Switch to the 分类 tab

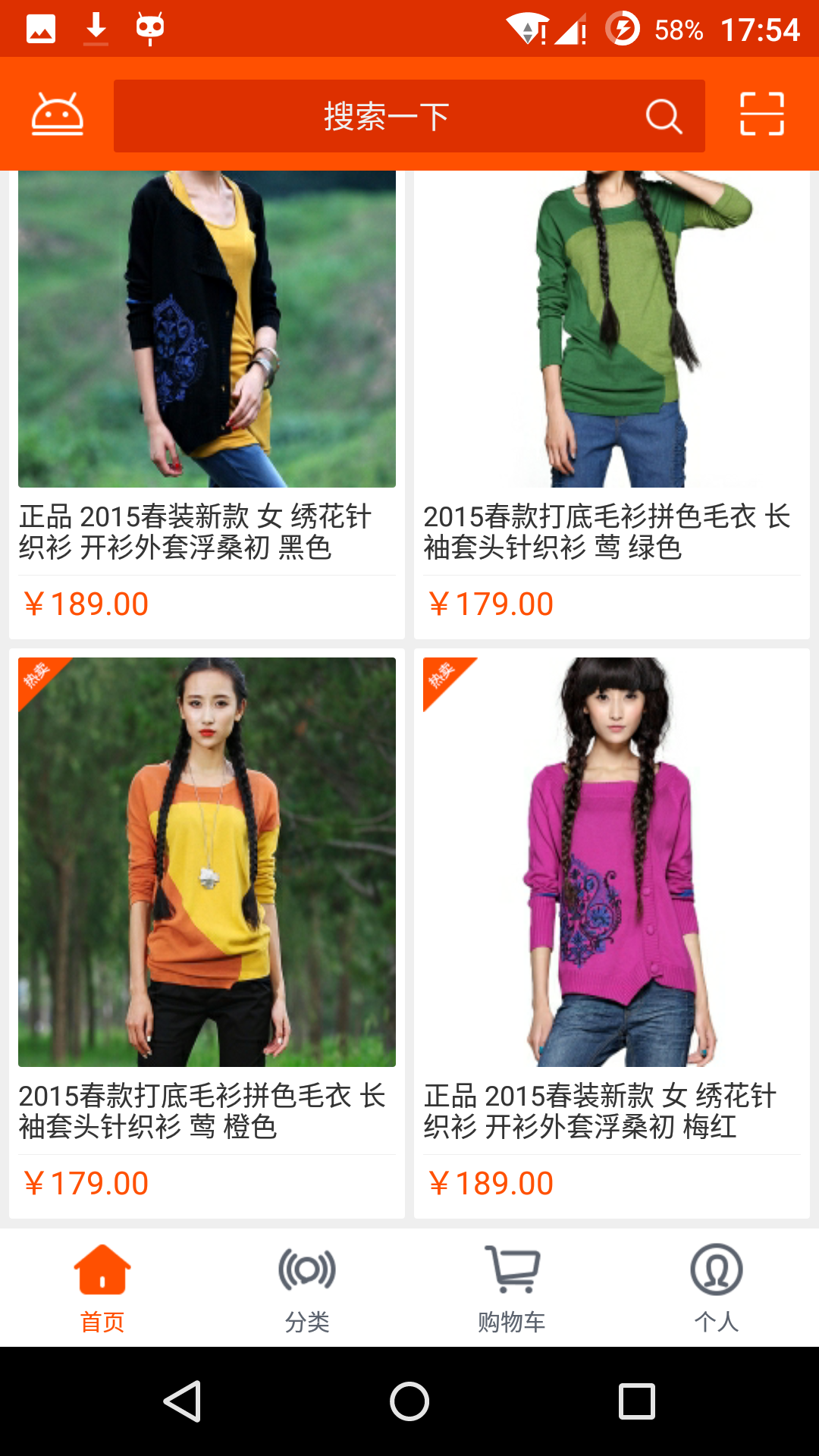(307, 1288)
